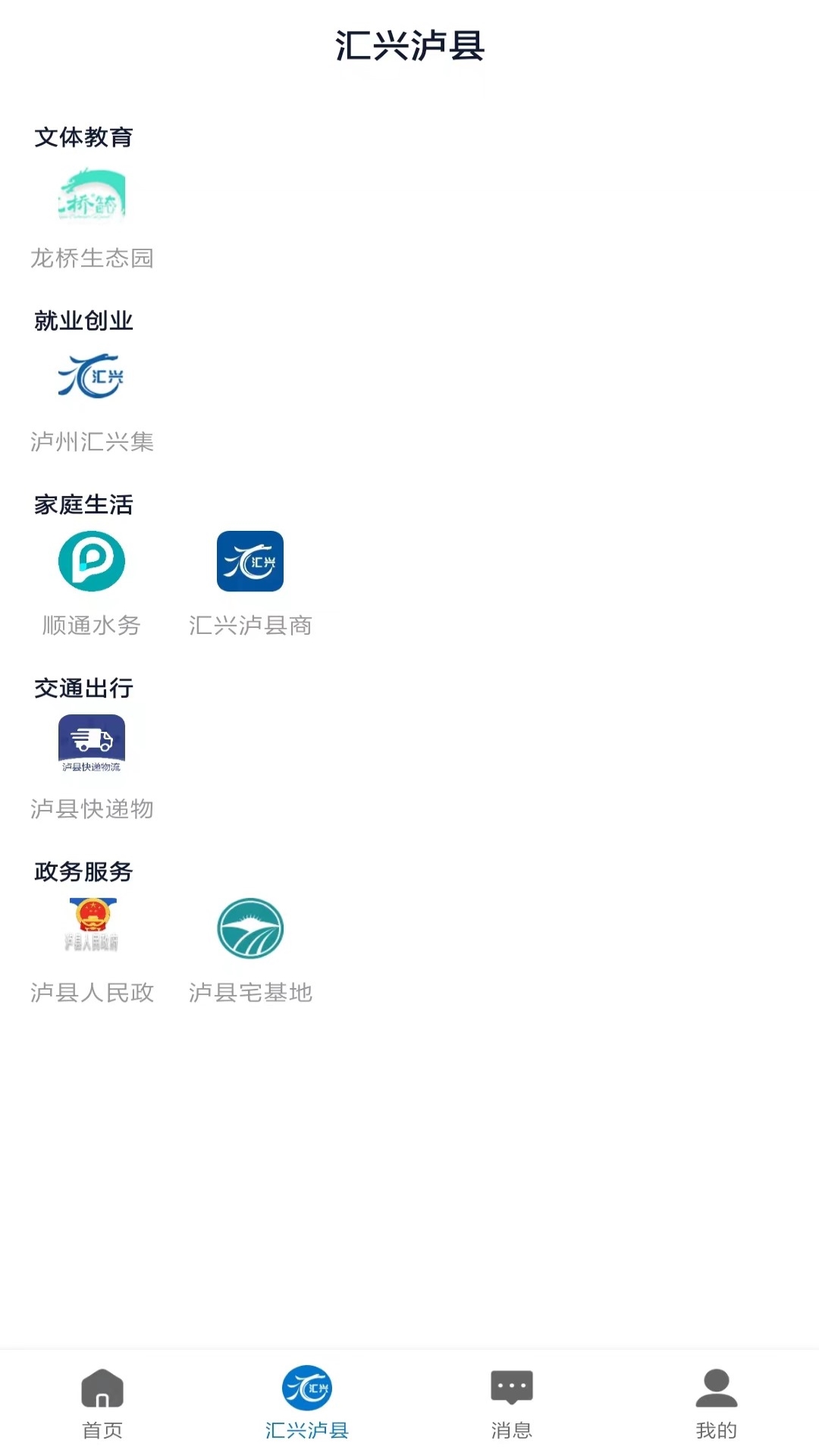Open the 泸县人民政府 government icon

coord(93,927)
